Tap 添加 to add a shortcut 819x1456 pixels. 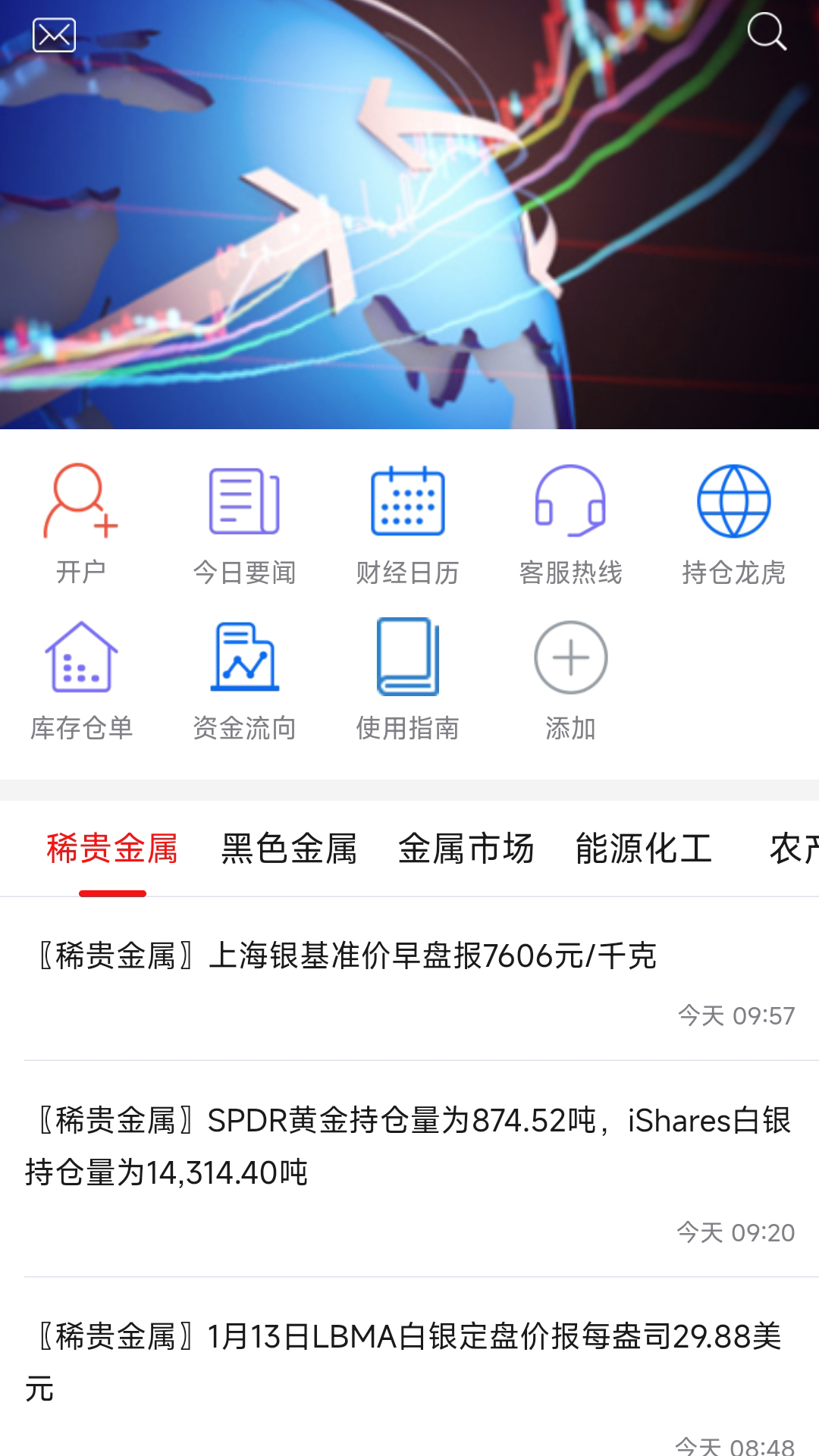tap(570, 679)
